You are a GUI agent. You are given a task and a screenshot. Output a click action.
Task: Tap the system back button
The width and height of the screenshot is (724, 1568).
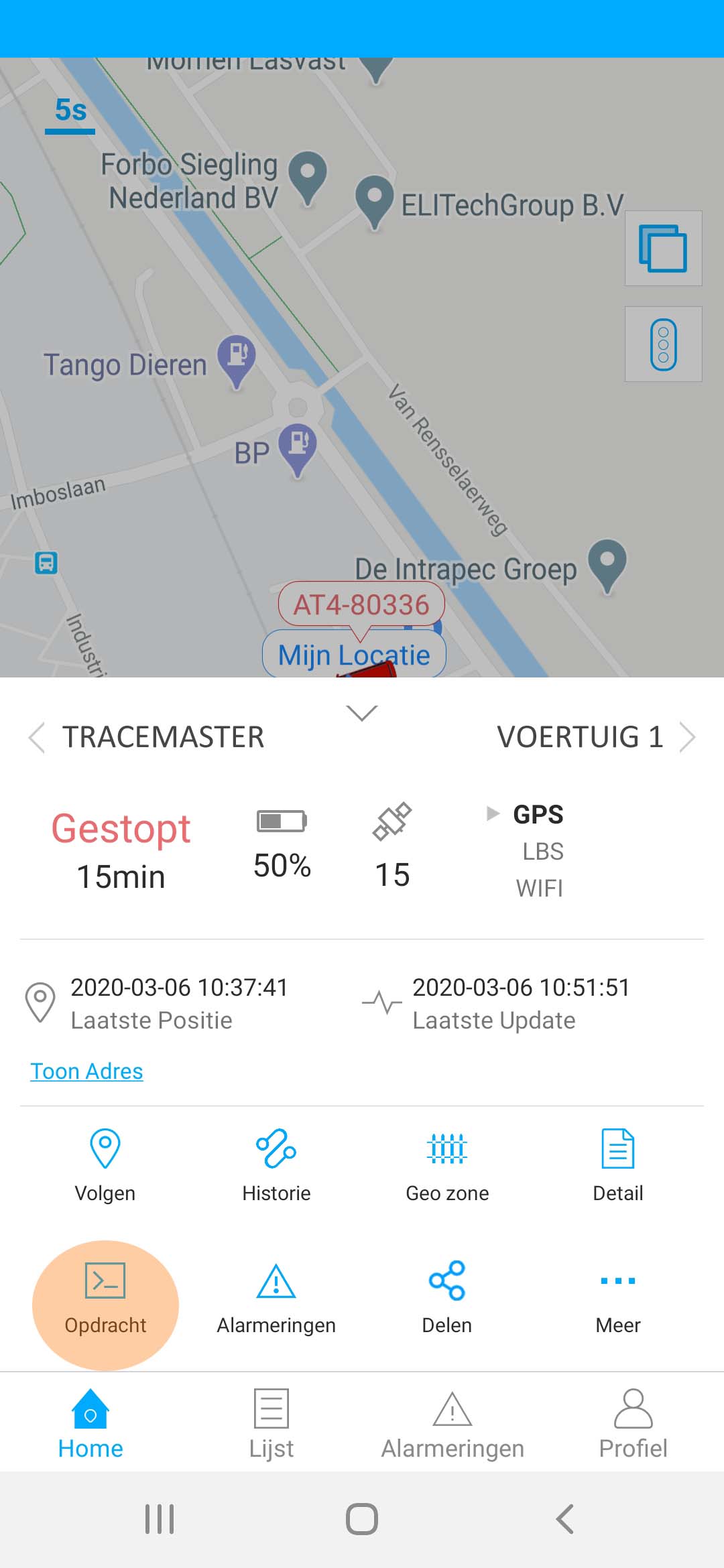(564, 1519)
